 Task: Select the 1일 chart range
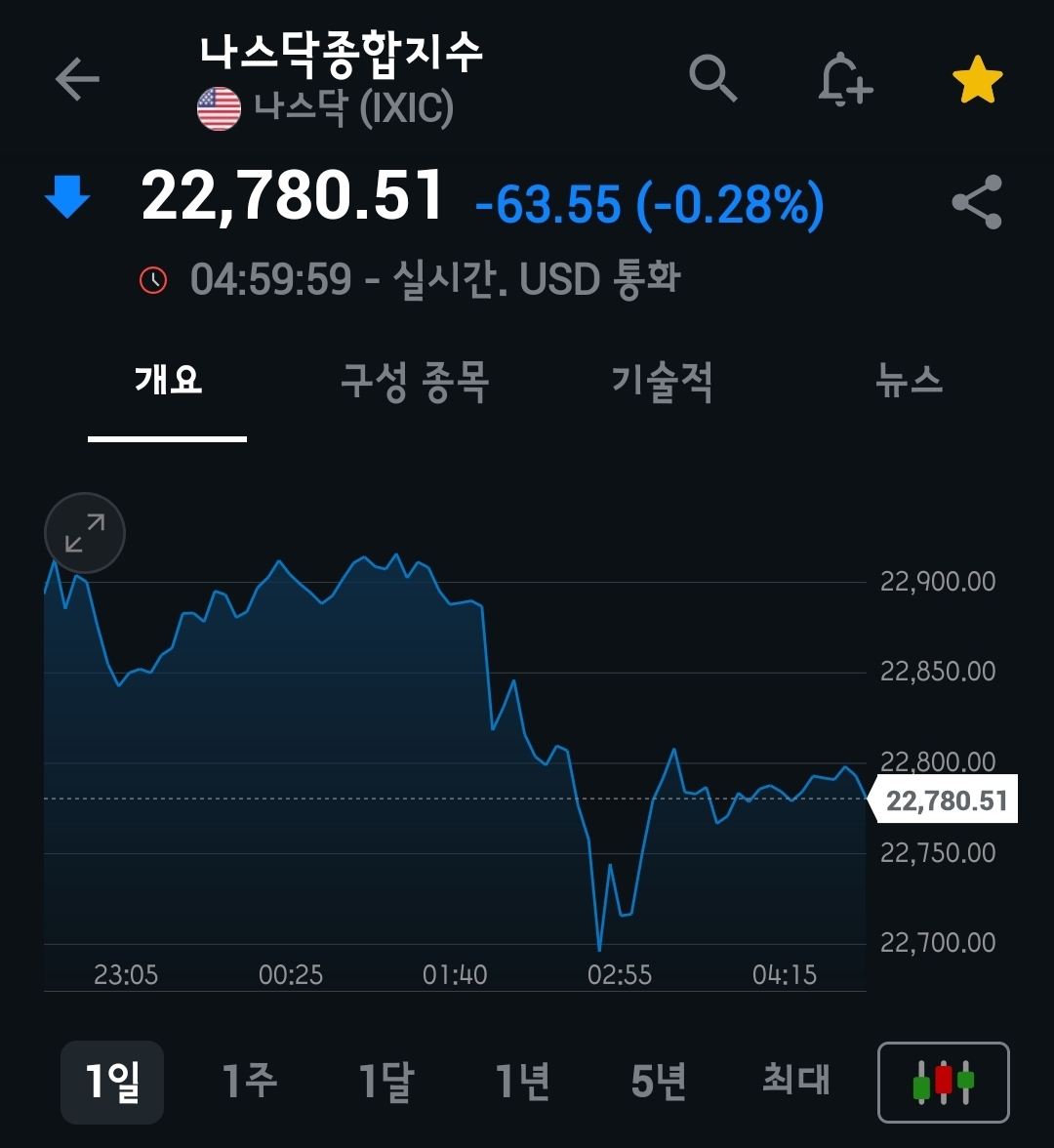(112, 1082)
